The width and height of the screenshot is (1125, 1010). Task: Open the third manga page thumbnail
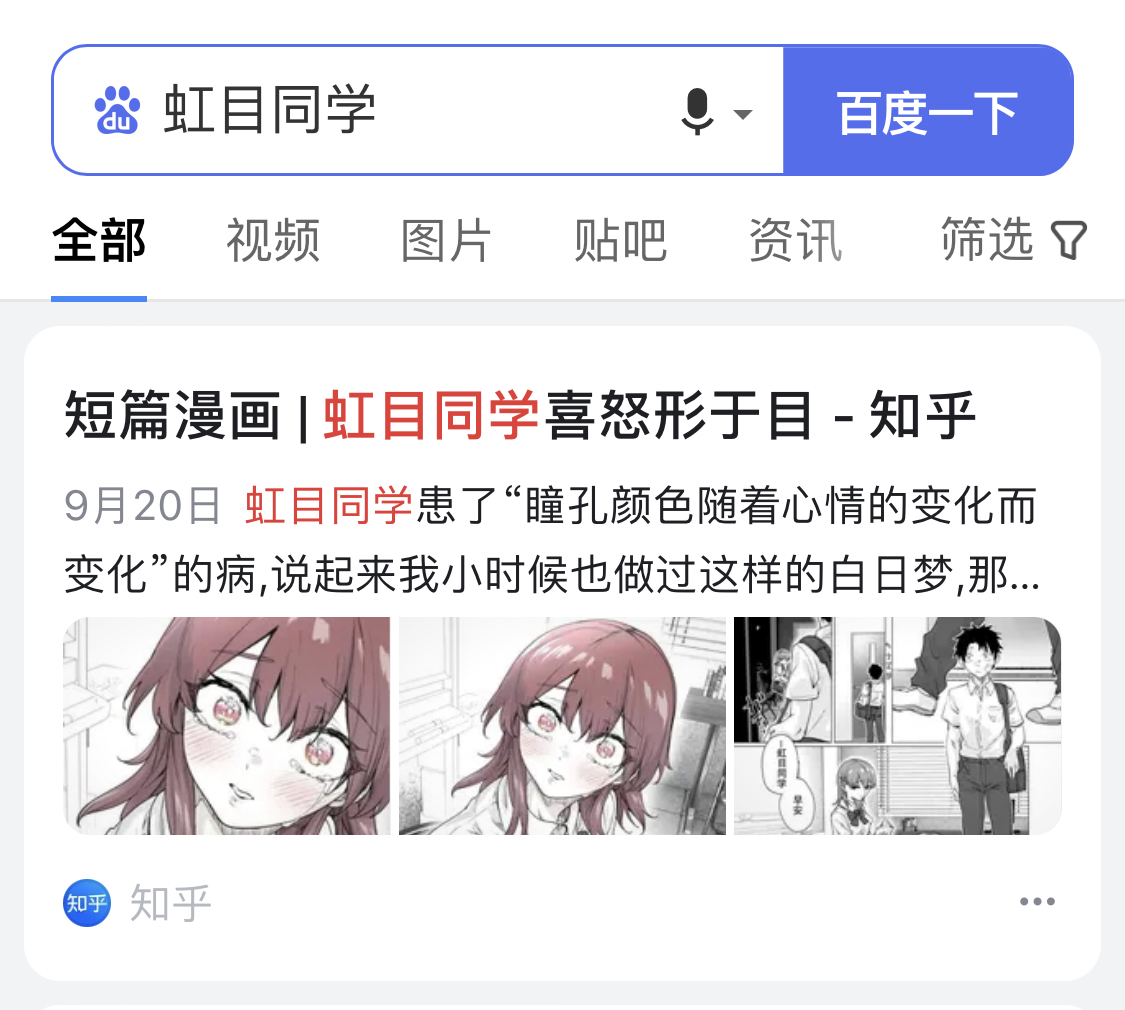[x=897, y=726]
